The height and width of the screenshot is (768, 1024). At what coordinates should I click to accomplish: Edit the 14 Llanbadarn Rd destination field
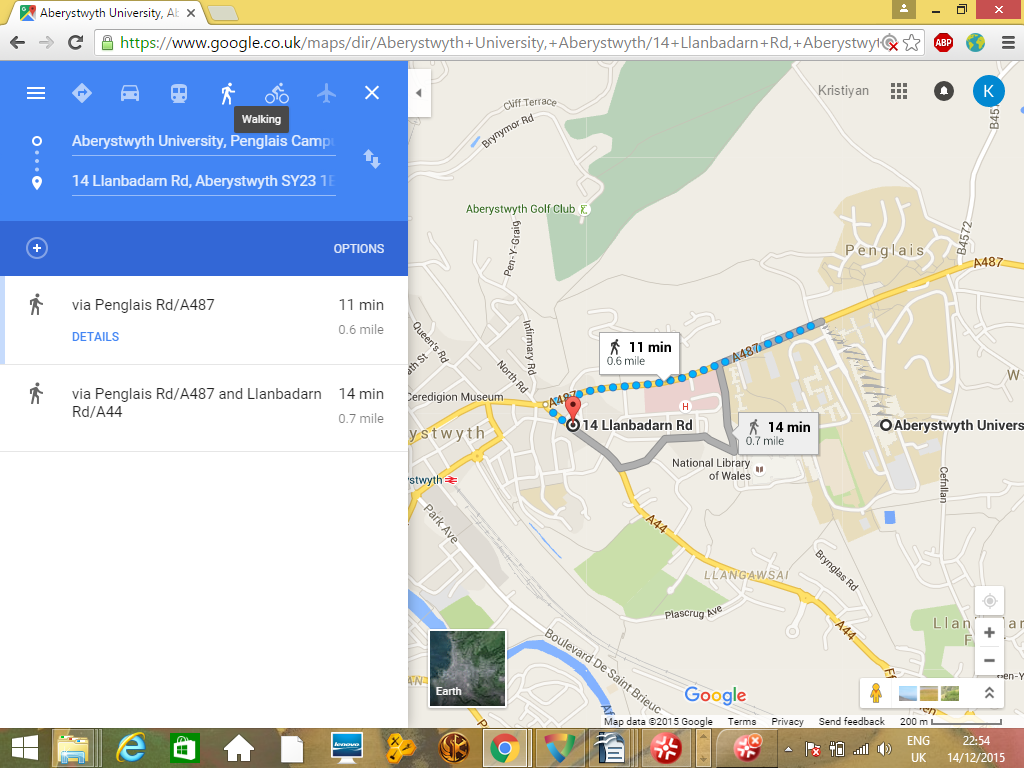point(203,181)
